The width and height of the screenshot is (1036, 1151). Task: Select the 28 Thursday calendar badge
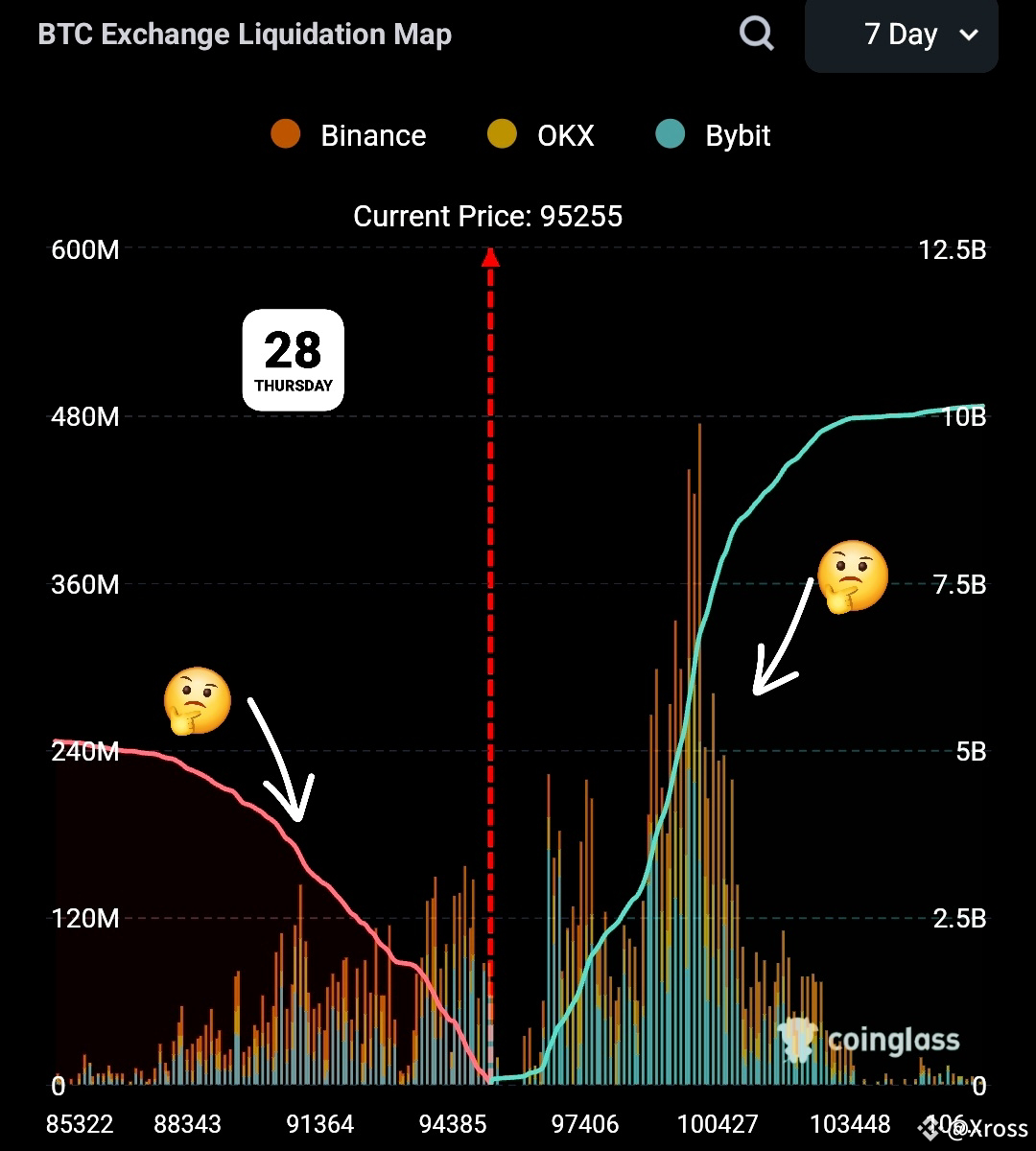click(x=293, y=361)
